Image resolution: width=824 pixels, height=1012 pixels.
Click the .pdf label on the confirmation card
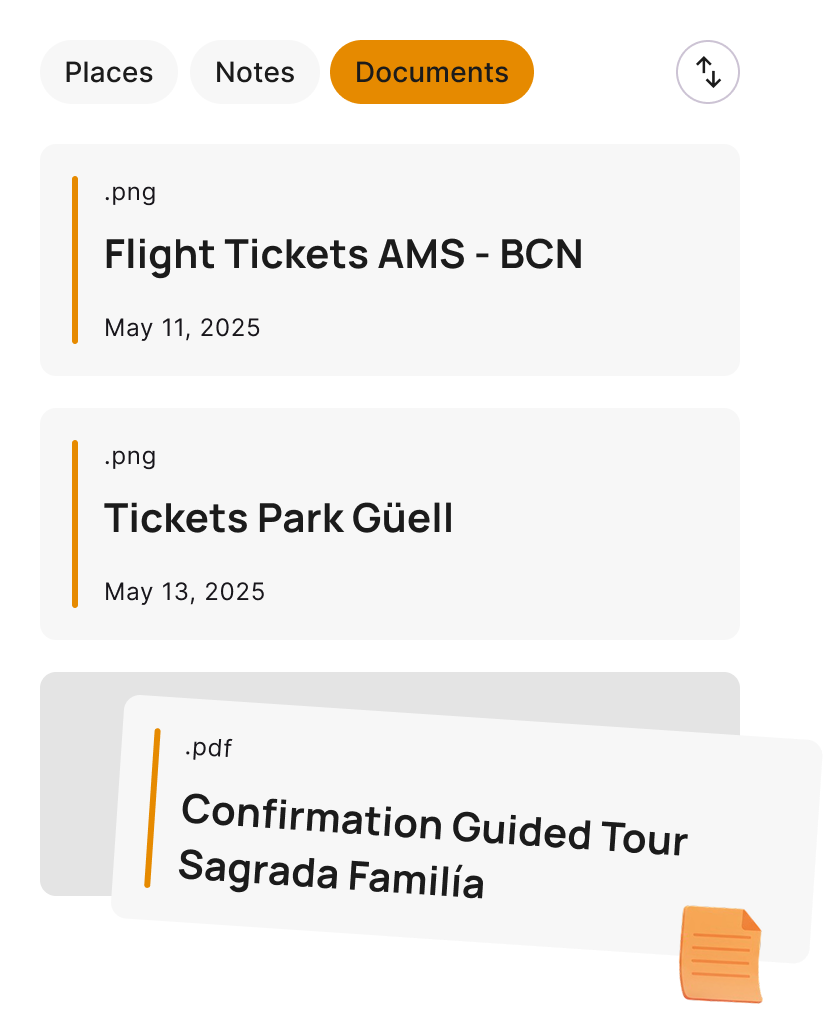point(208,747)
